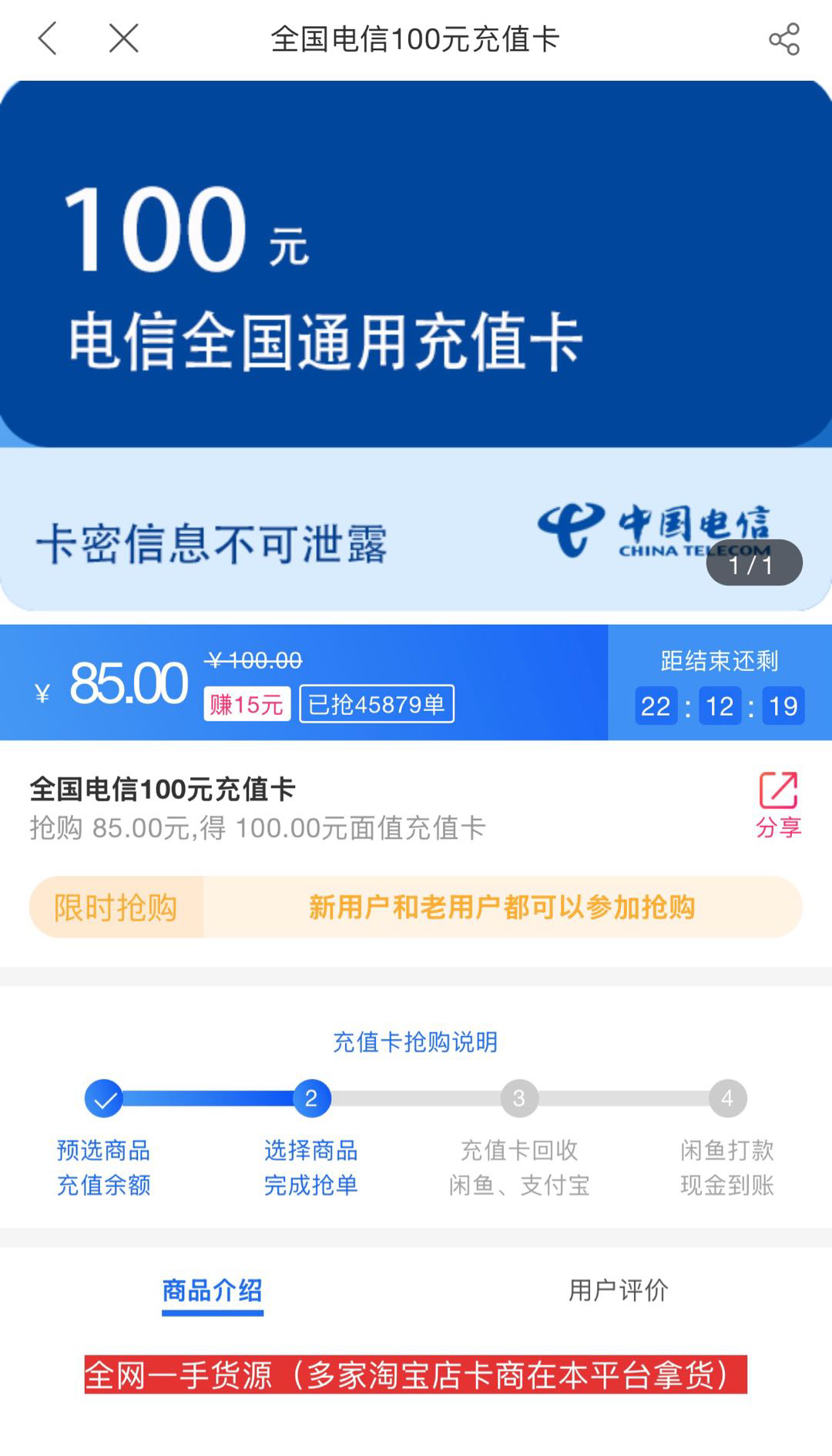This screenshot has height=1456, width=832.
Task: Switch to the 用户评价 tab
Action: tap(618, 1290)
